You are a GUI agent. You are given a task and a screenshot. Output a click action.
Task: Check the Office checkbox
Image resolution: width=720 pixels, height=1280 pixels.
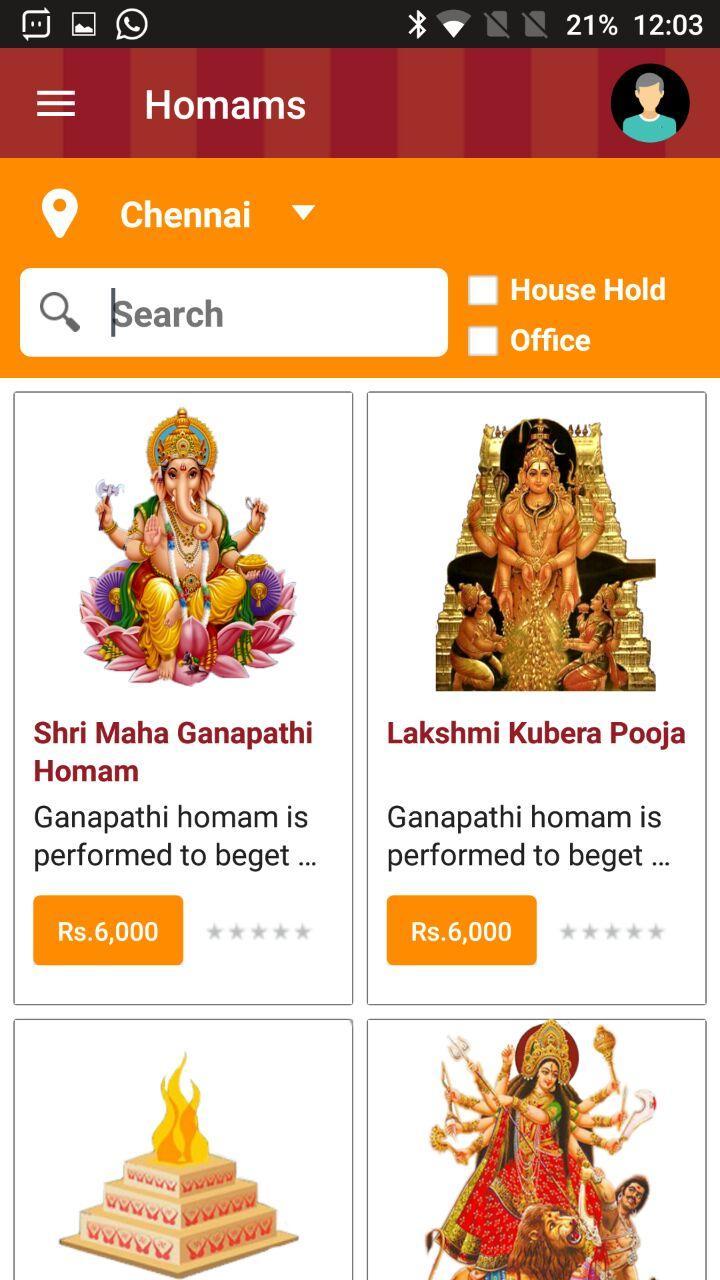click(x=483, y=341)
